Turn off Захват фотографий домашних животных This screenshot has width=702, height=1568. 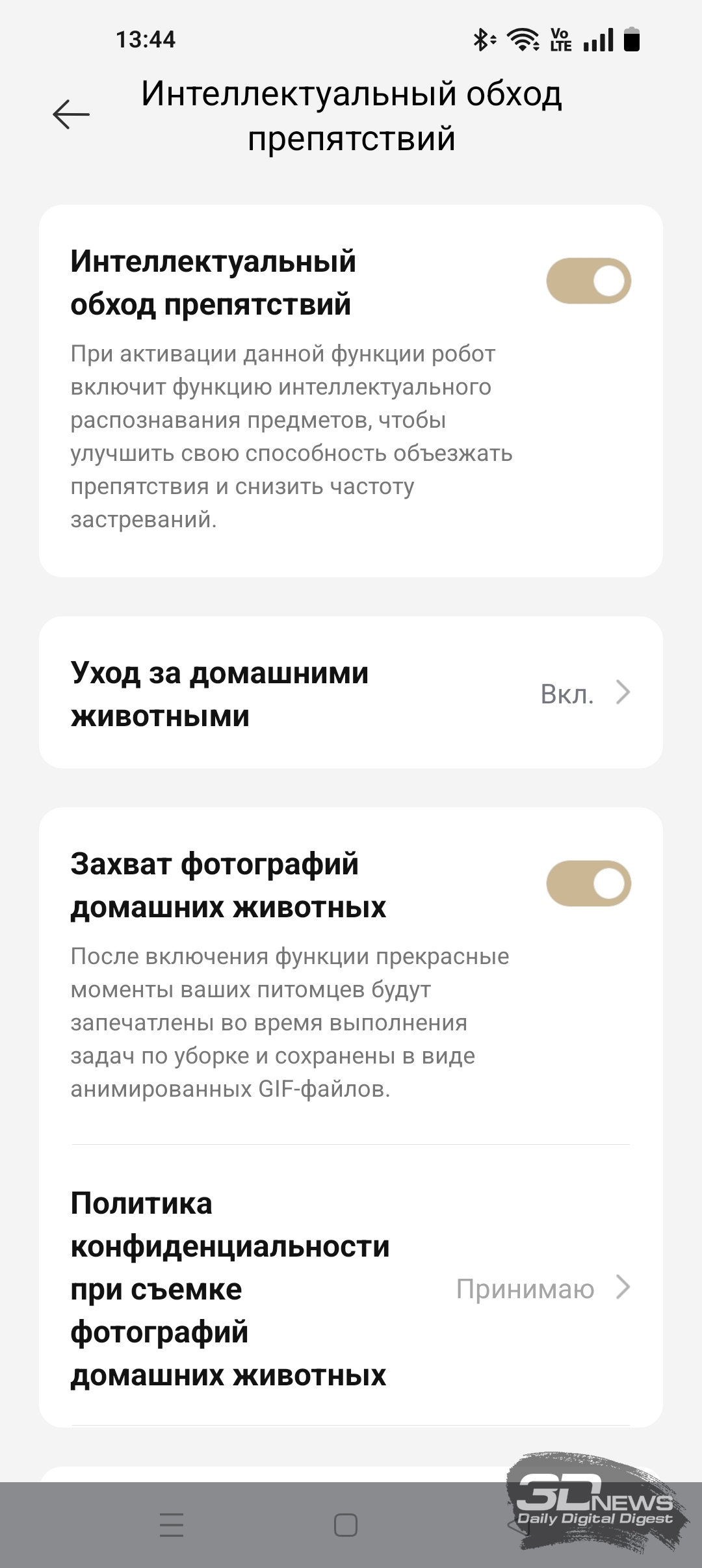click(588, 883)
